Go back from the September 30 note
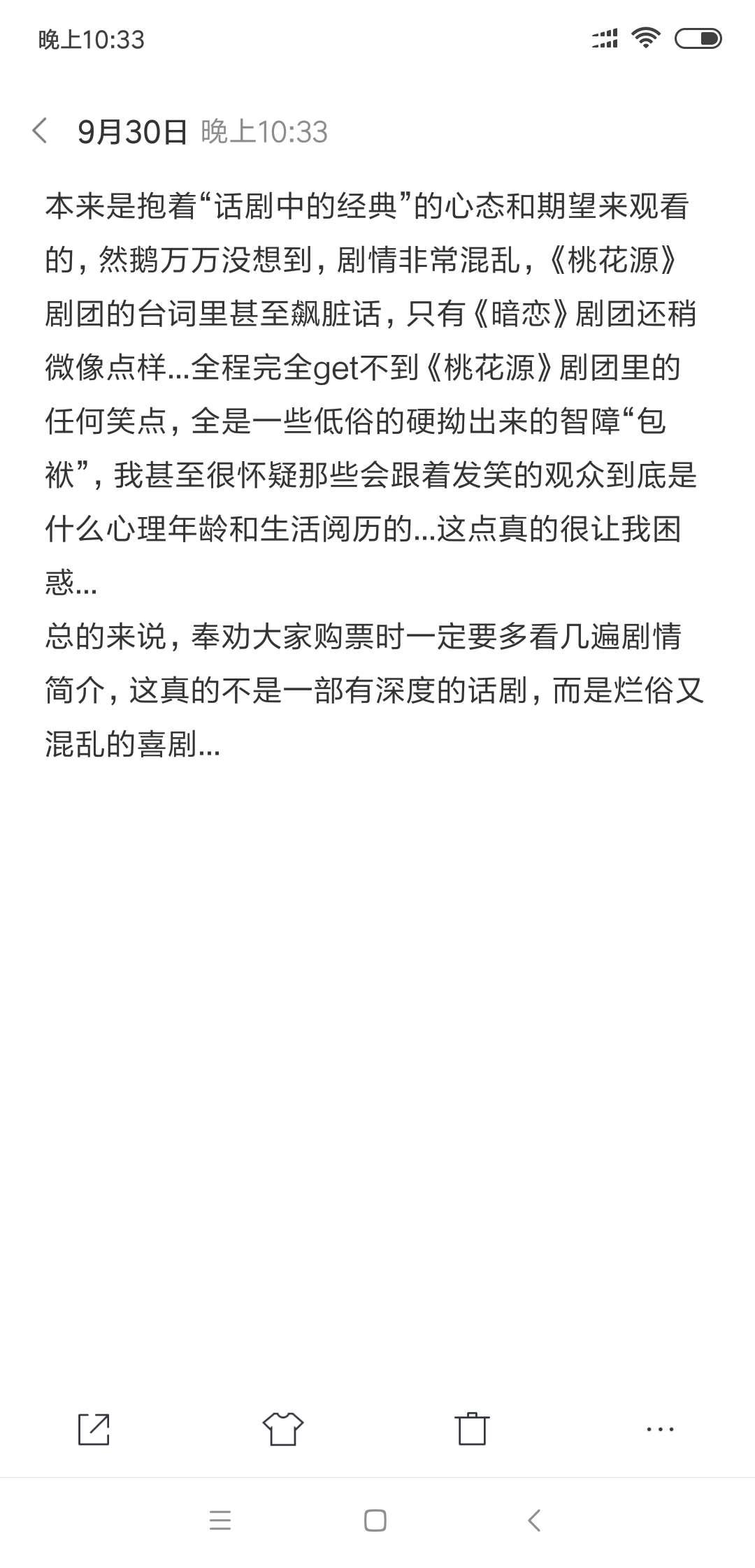 tap(41, 131)
